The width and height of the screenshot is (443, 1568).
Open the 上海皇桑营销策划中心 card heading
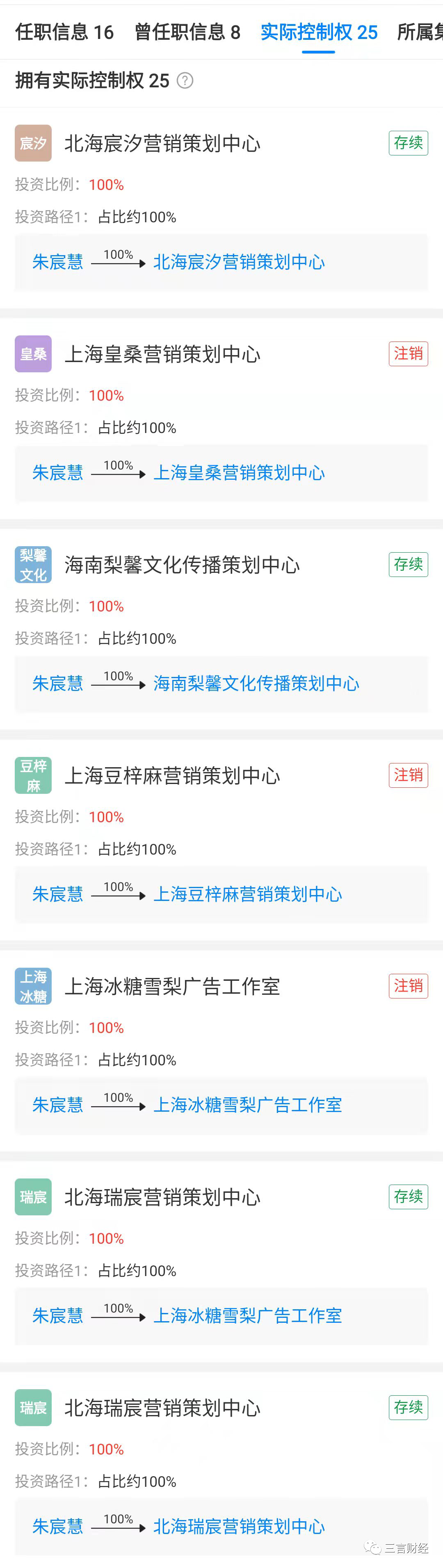pyautogui.click(x=162, y=354)
